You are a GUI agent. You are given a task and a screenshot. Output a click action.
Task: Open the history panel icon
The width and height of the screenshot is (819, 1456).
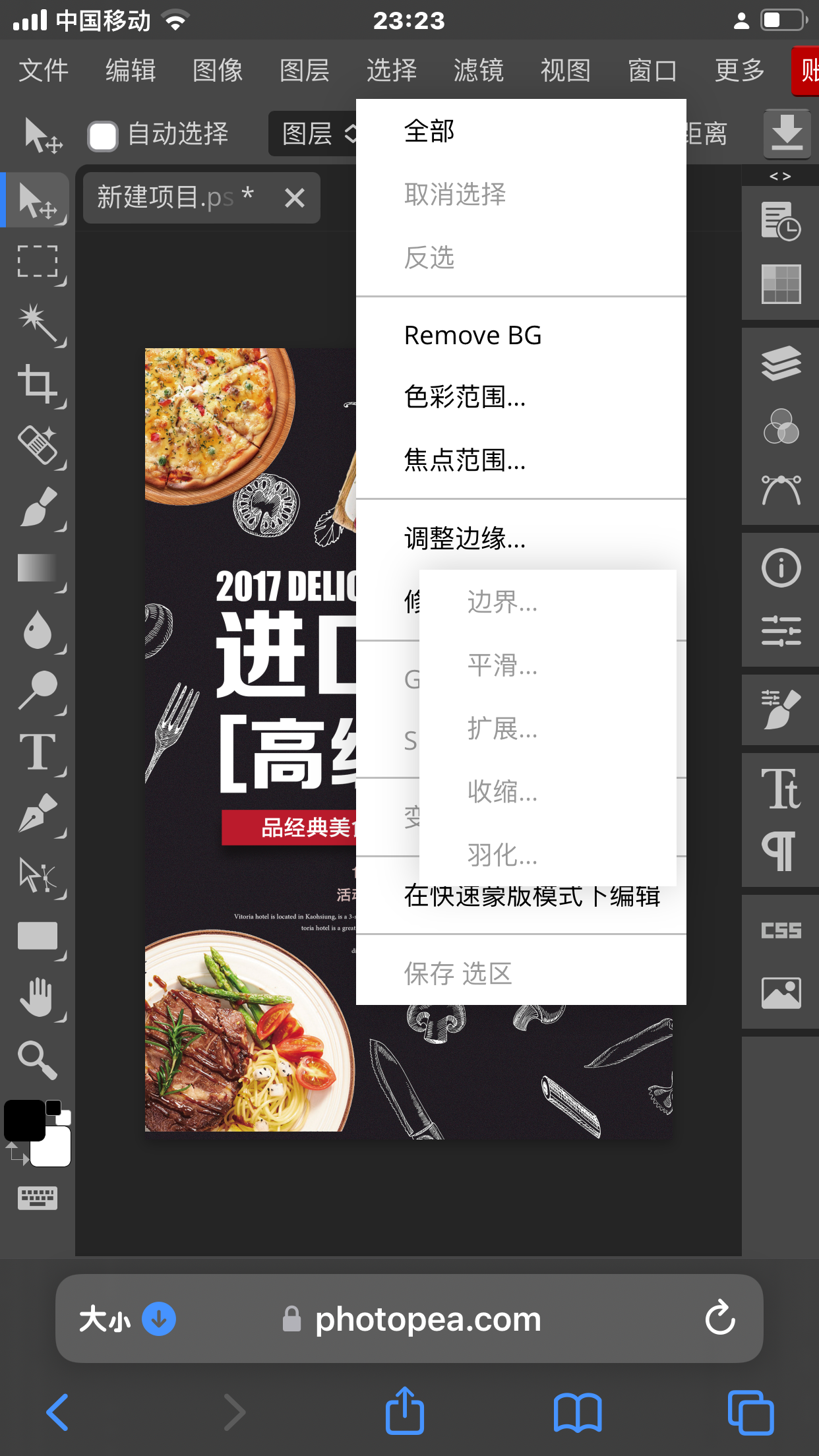(x=781, y=222)
